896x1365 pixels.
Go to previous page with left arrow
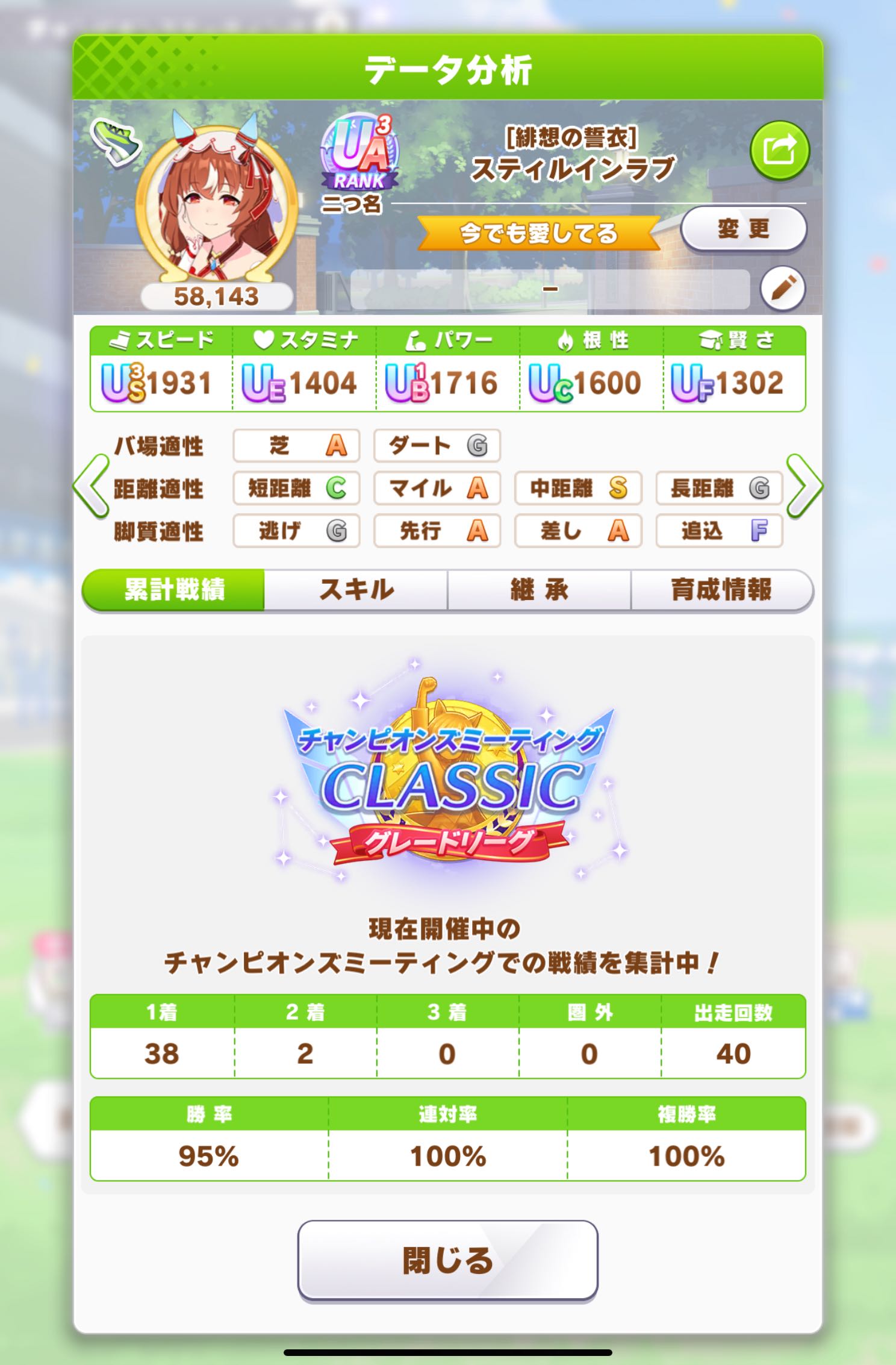[90, 486]
